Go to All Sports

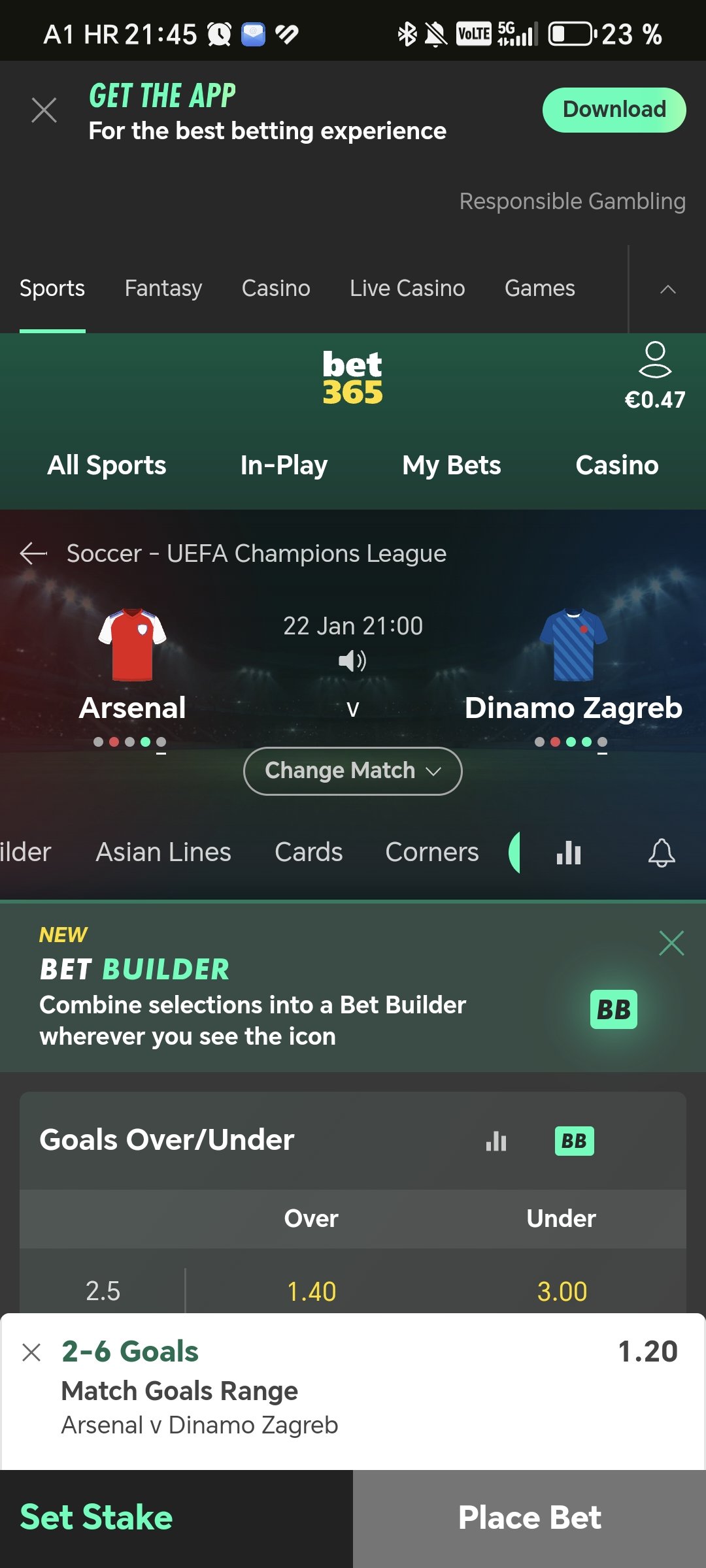click(107, 465)
